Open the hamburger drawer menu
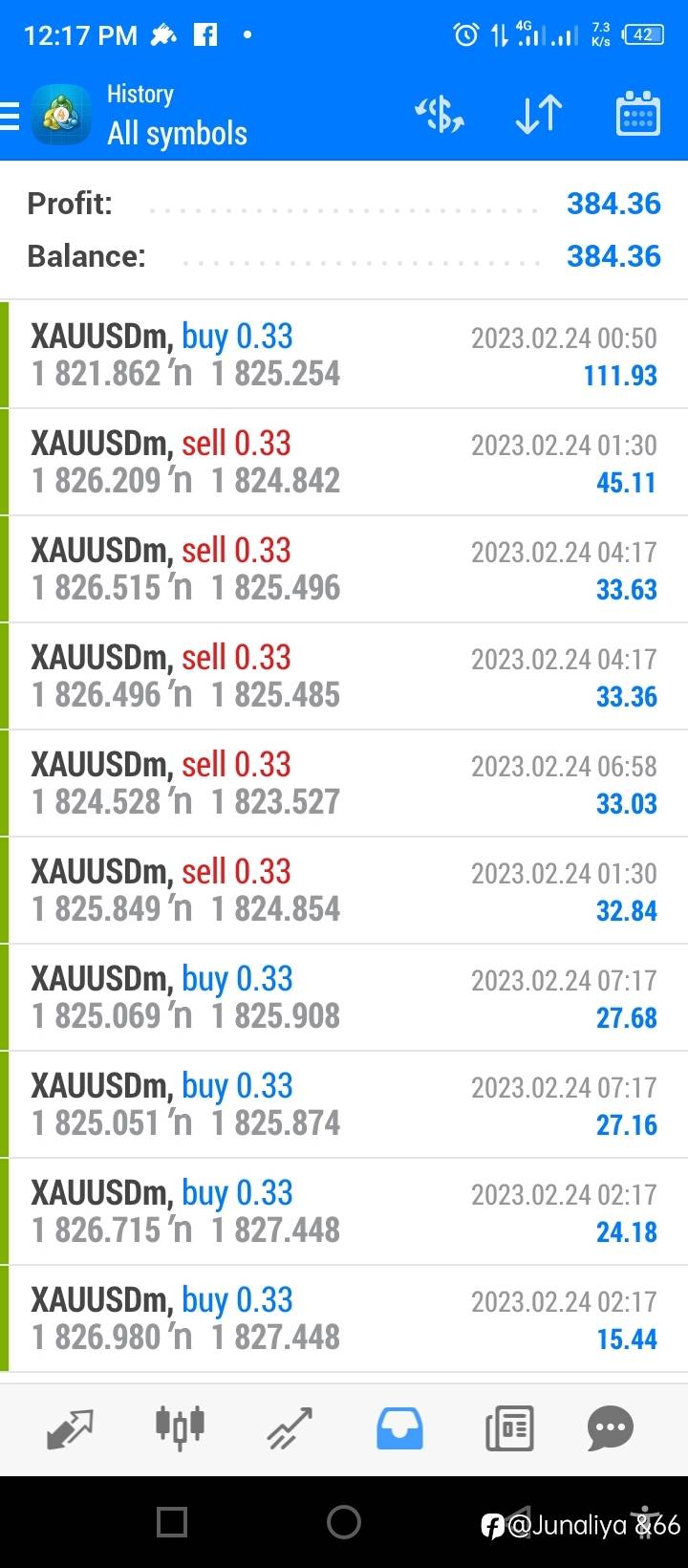Image resolution: width=688 pixels, height=1568 pixels. click(x=10, y=116)
